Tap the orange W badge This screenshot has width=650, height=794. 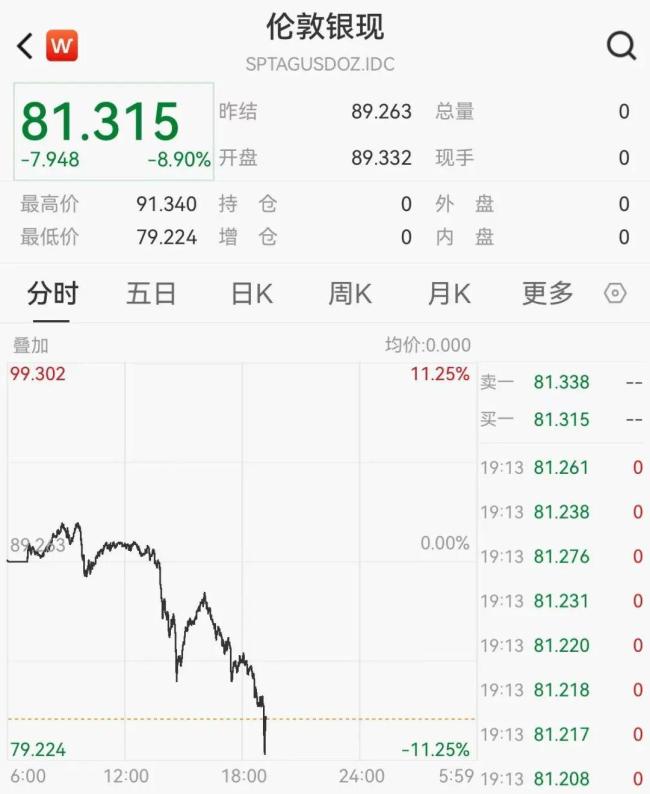(62, 46)
